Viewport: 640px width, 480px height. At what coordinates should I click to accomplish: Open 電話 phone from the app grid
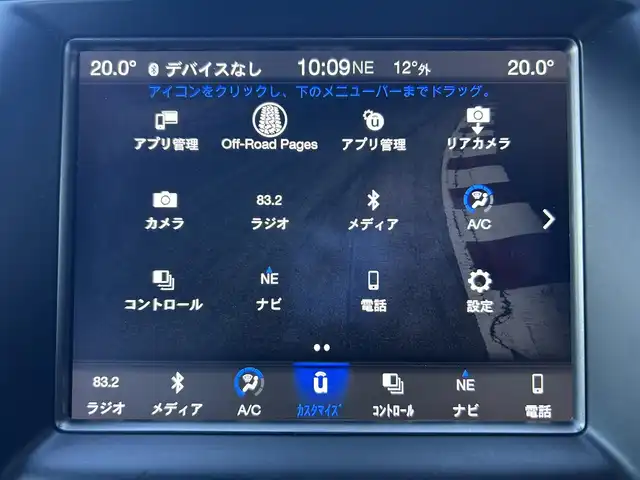pyautogui.click(x=373, y=290)
